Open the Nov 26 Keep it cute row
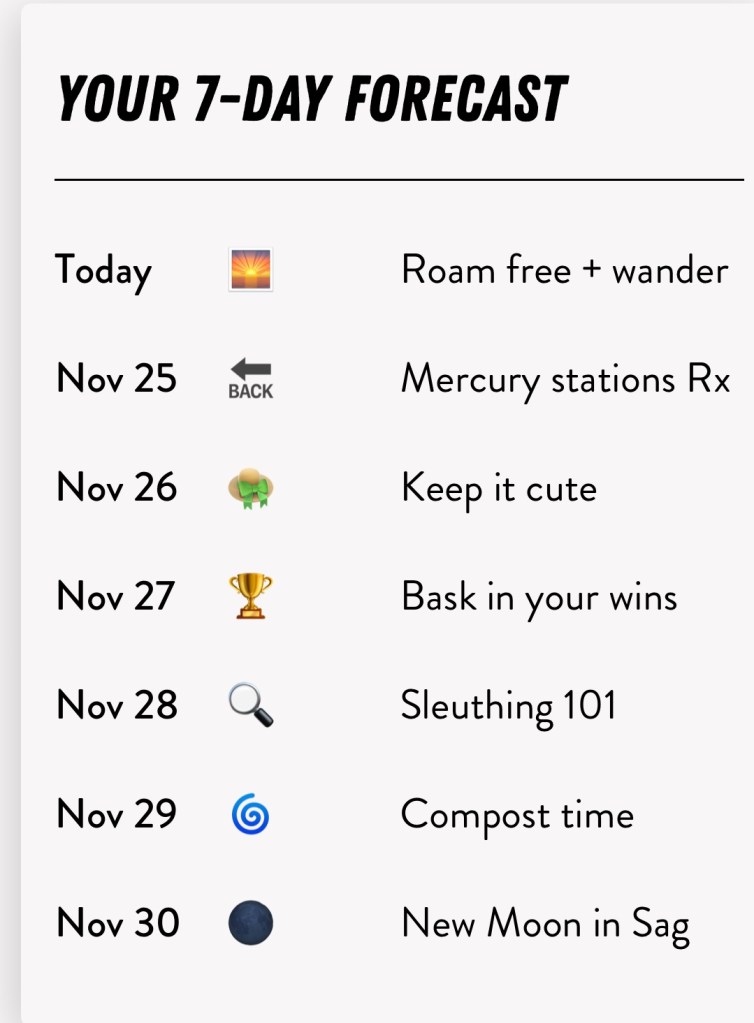Viewport: 754px width, 1023px height. pos(498,488)
